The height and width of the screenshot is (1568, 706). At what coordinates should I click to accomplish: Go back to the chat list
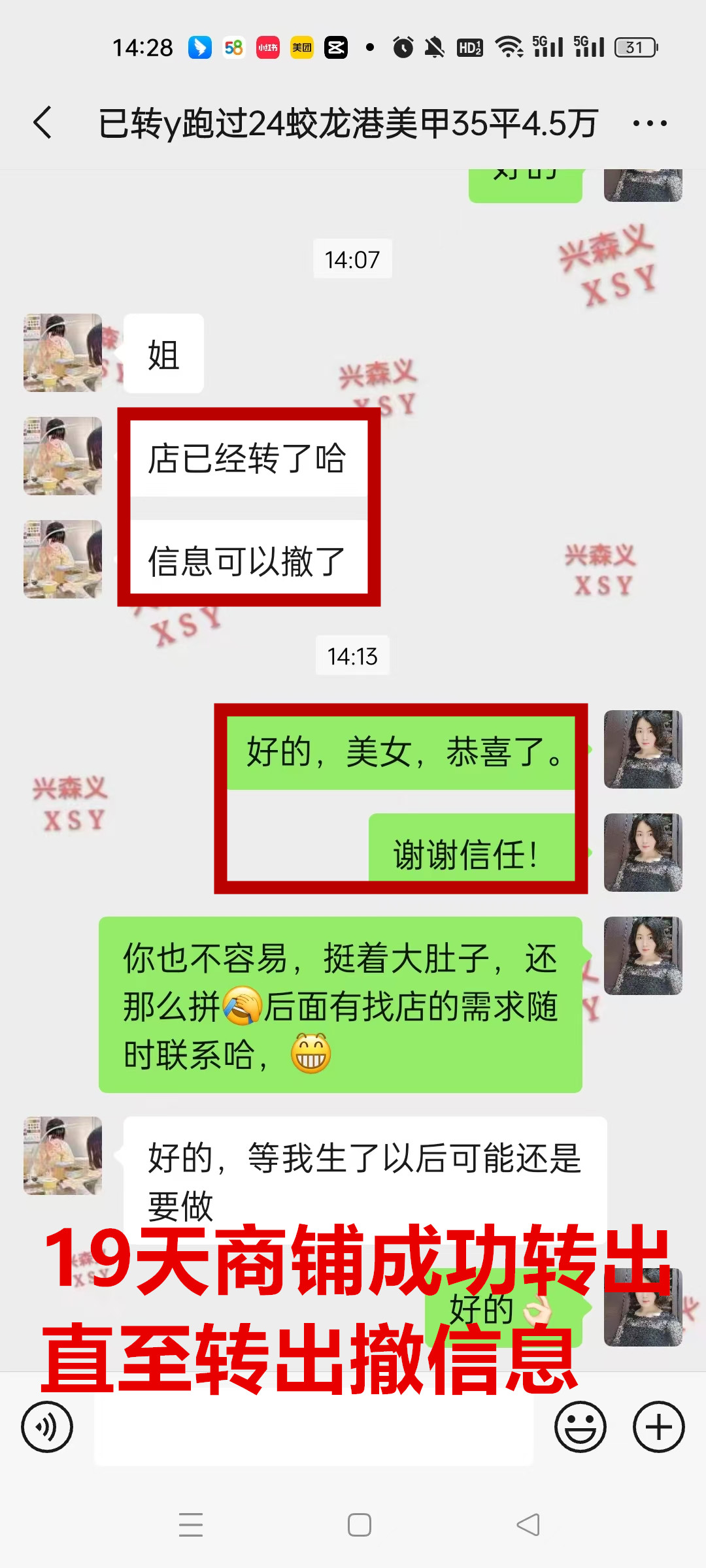point(43,123)
